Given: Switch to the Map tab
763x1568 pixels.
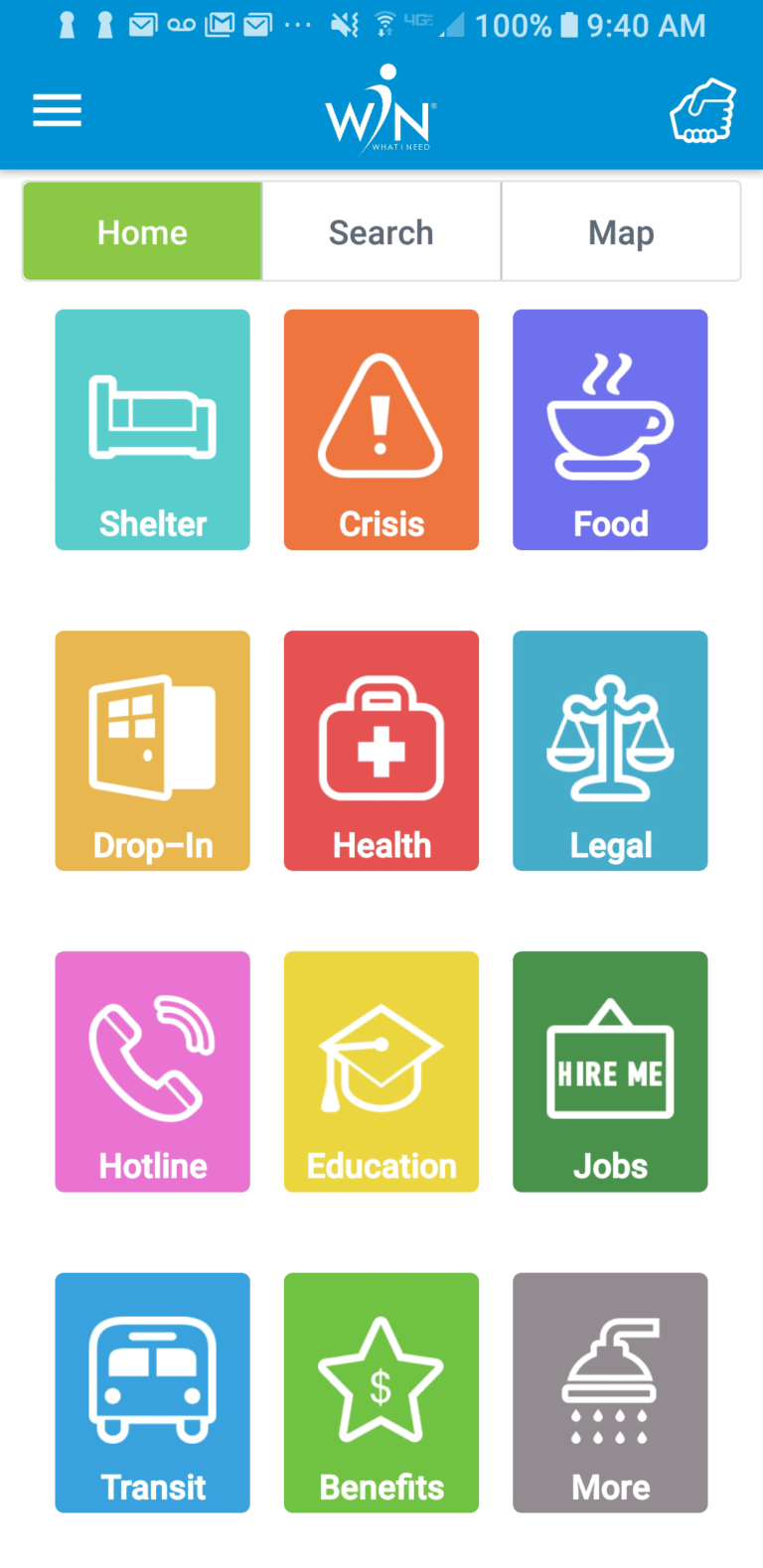Looking at the screenshot, I should tap(621, 232).
